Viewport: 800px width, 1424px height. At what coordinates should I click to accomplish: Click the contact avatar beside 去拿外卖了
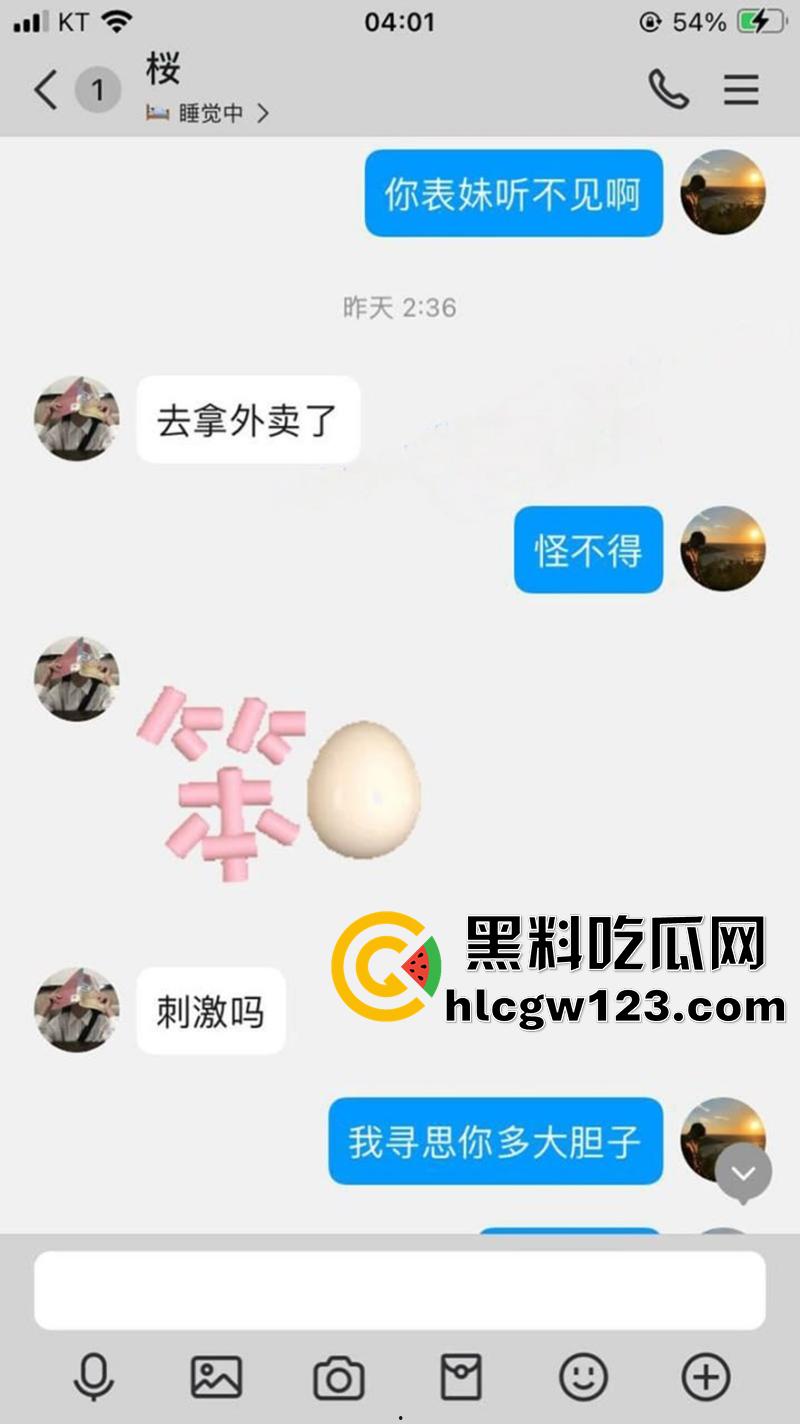75,419
